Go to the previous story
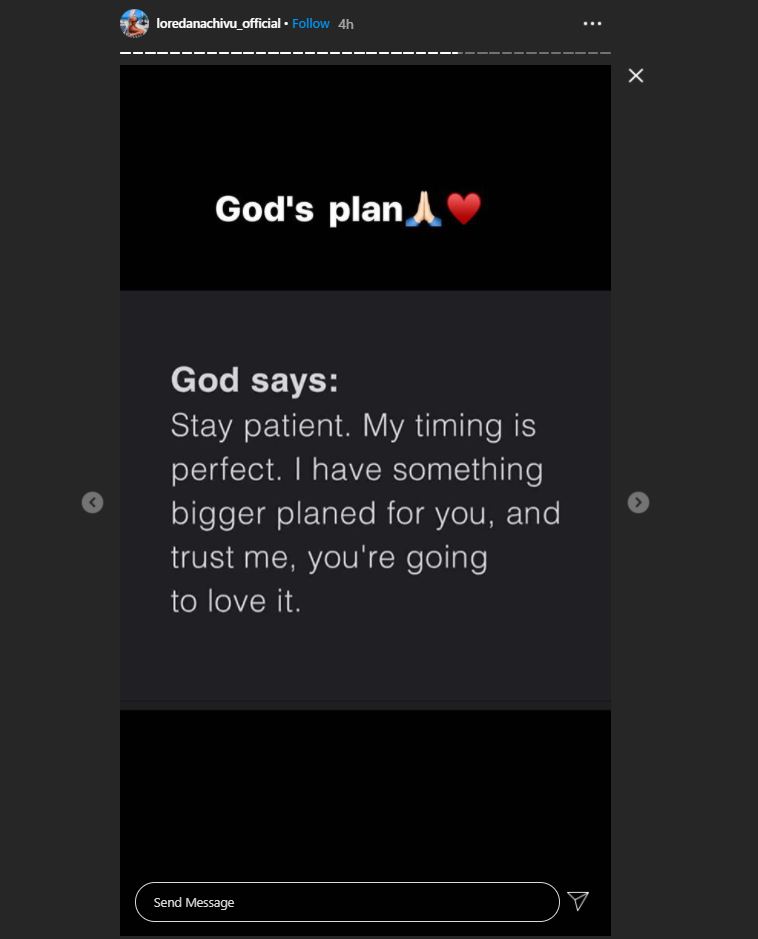 (x=92, y=503)
